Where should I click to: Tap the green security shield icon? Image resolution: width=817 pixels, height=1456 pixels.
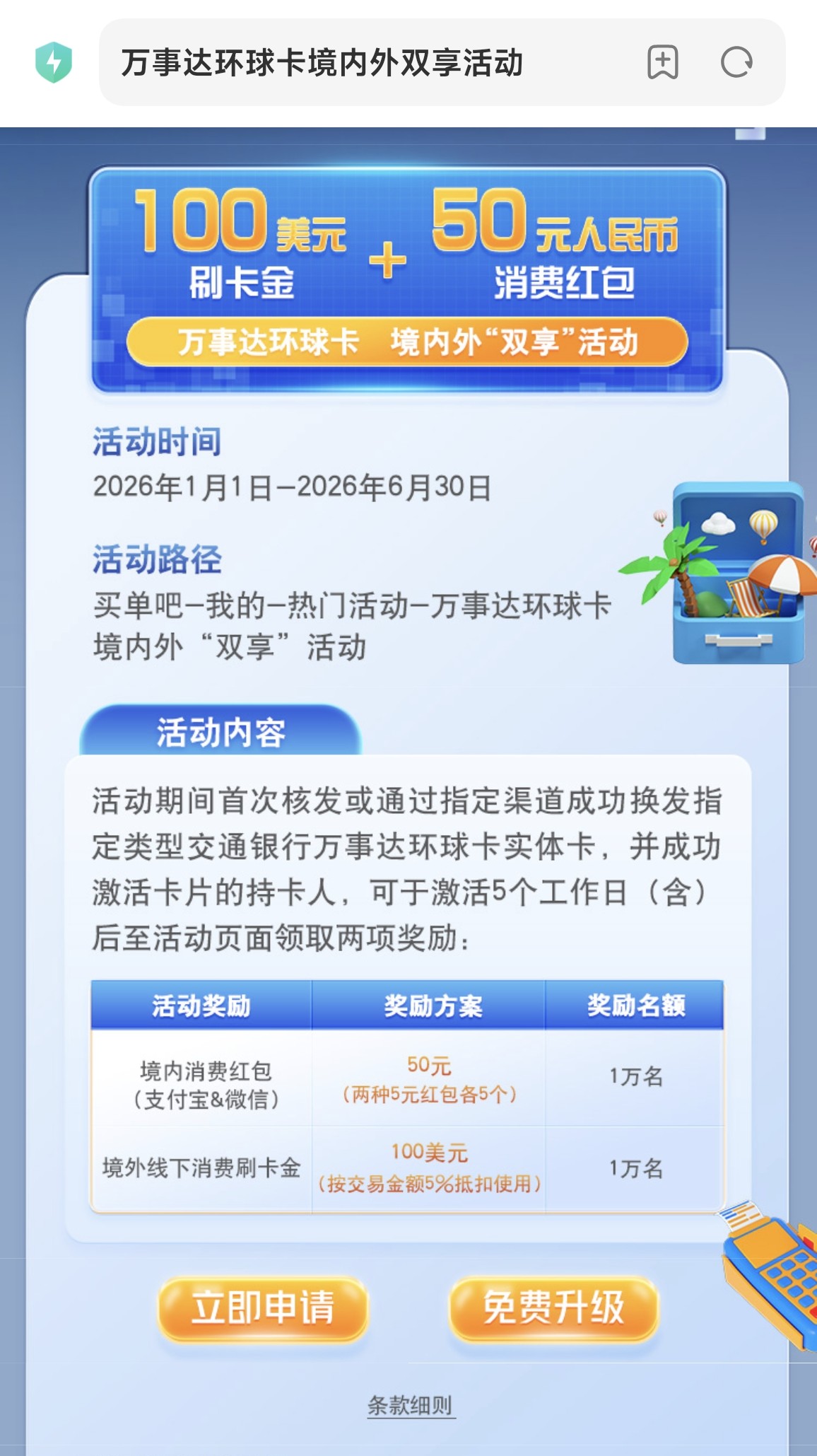(54, 62)
